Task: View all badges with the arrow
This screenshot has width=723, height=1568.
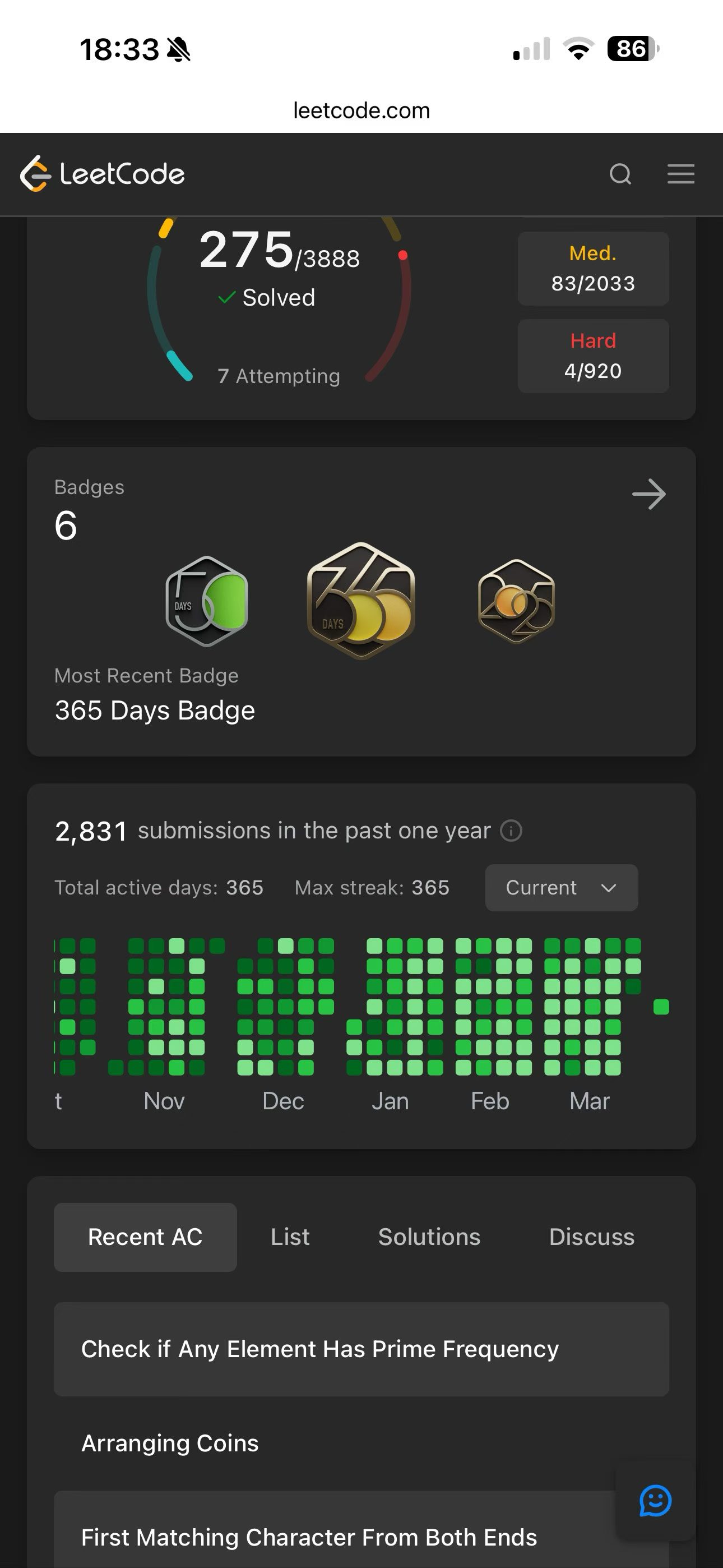Action: pyautogui.click(x=649, y=494)
